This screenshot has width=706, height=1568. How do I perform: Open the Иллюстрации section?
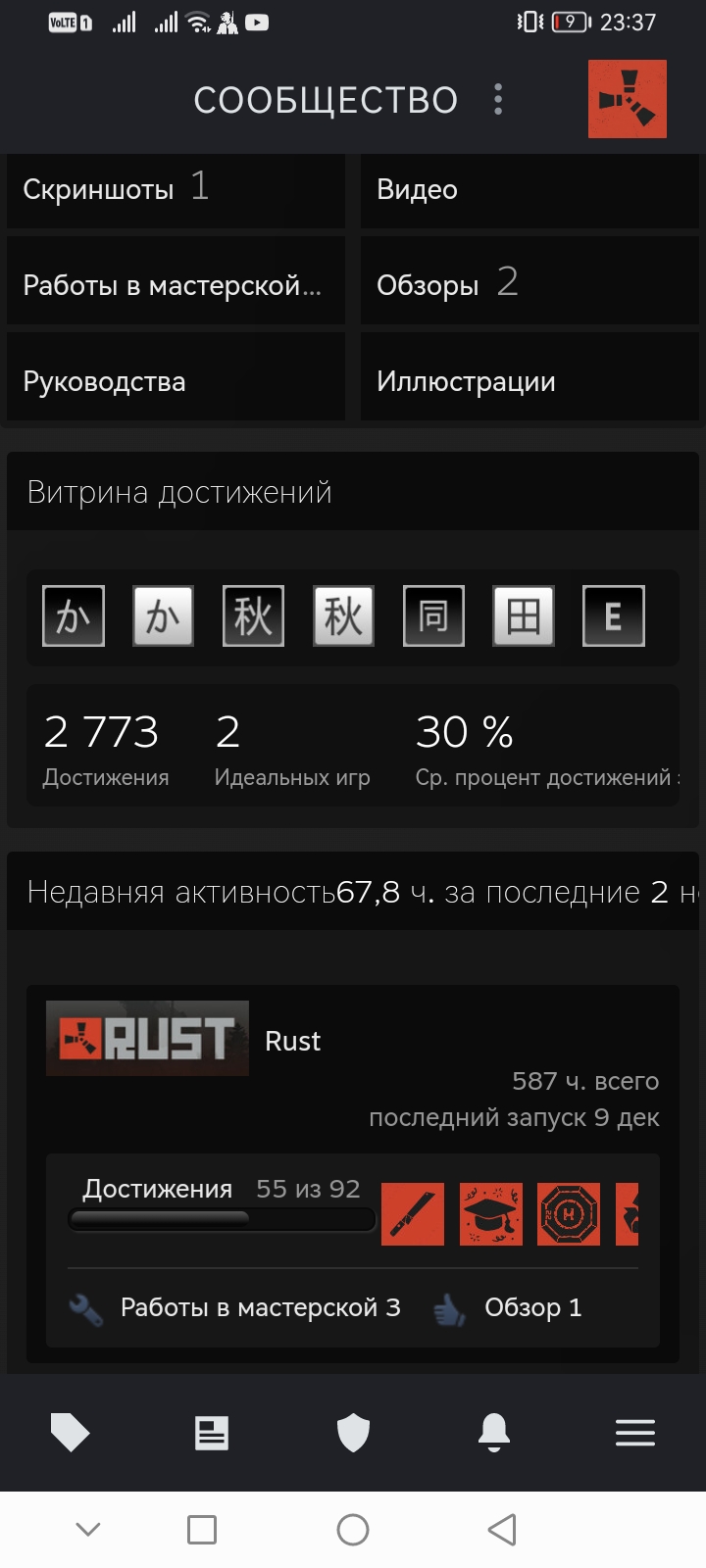pyautogui.click(x=529, y=381)
